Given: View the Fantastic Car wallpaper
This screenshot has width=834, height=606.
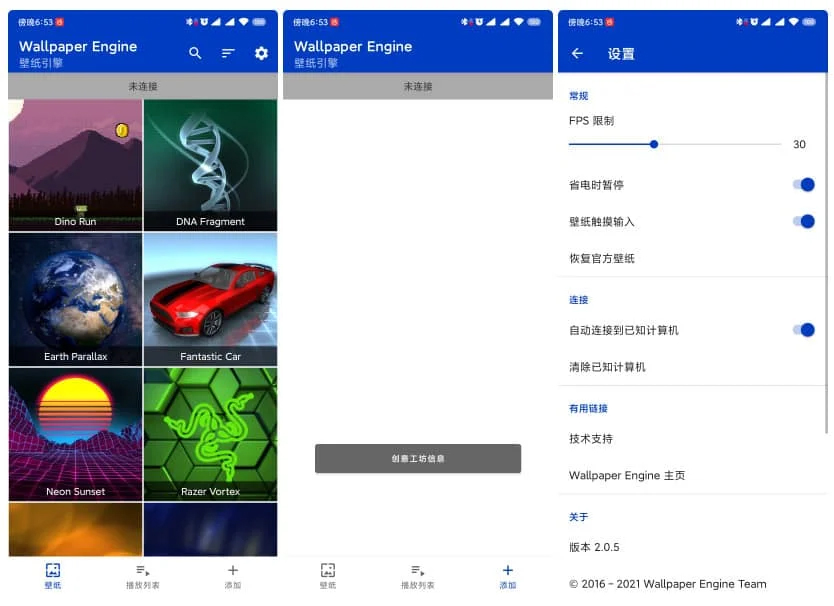Looking at the screenshot, I should click(210, 299).
